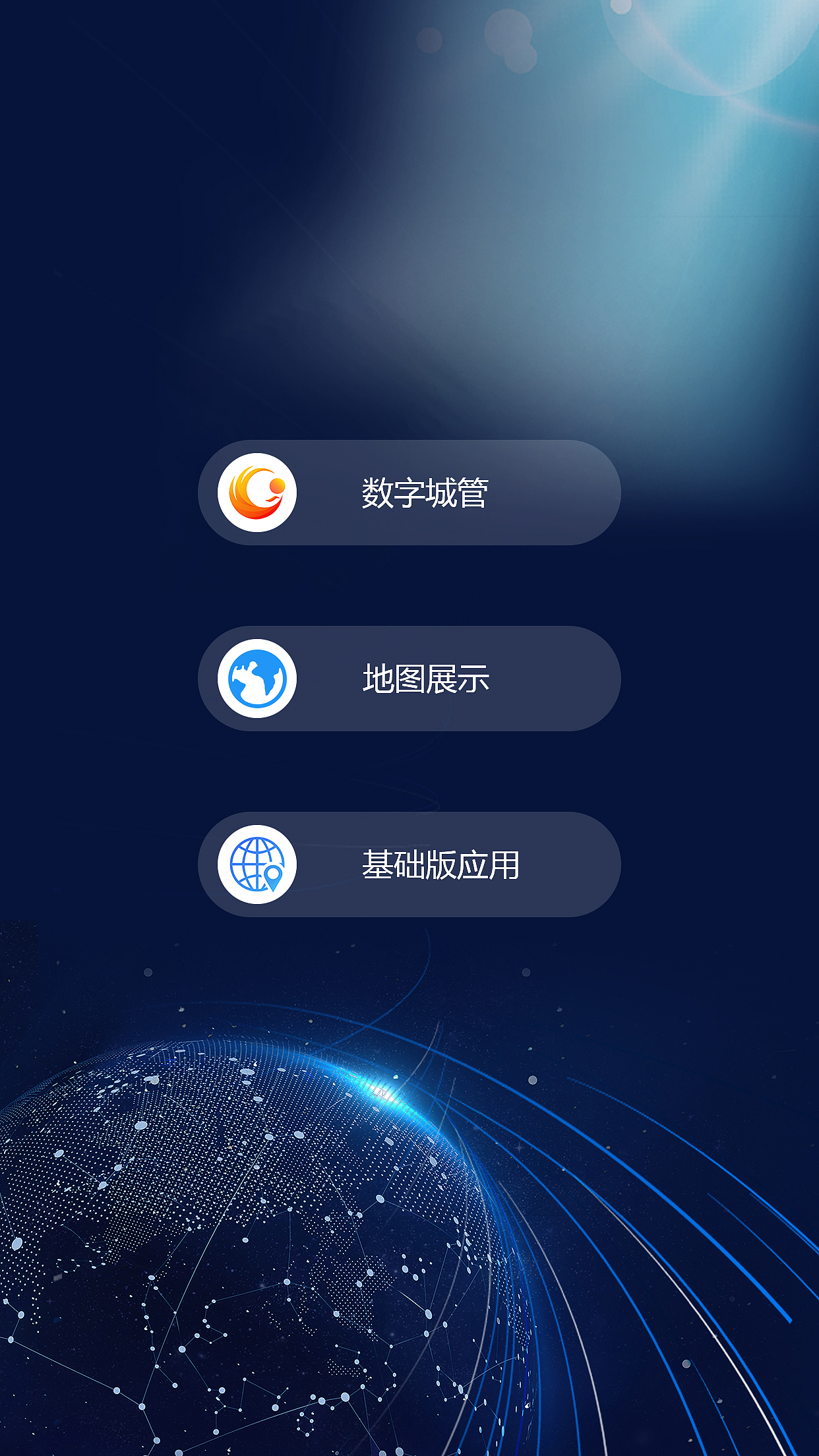Select the Map Display menu item
819x1456 pixels.
[408, 679]
